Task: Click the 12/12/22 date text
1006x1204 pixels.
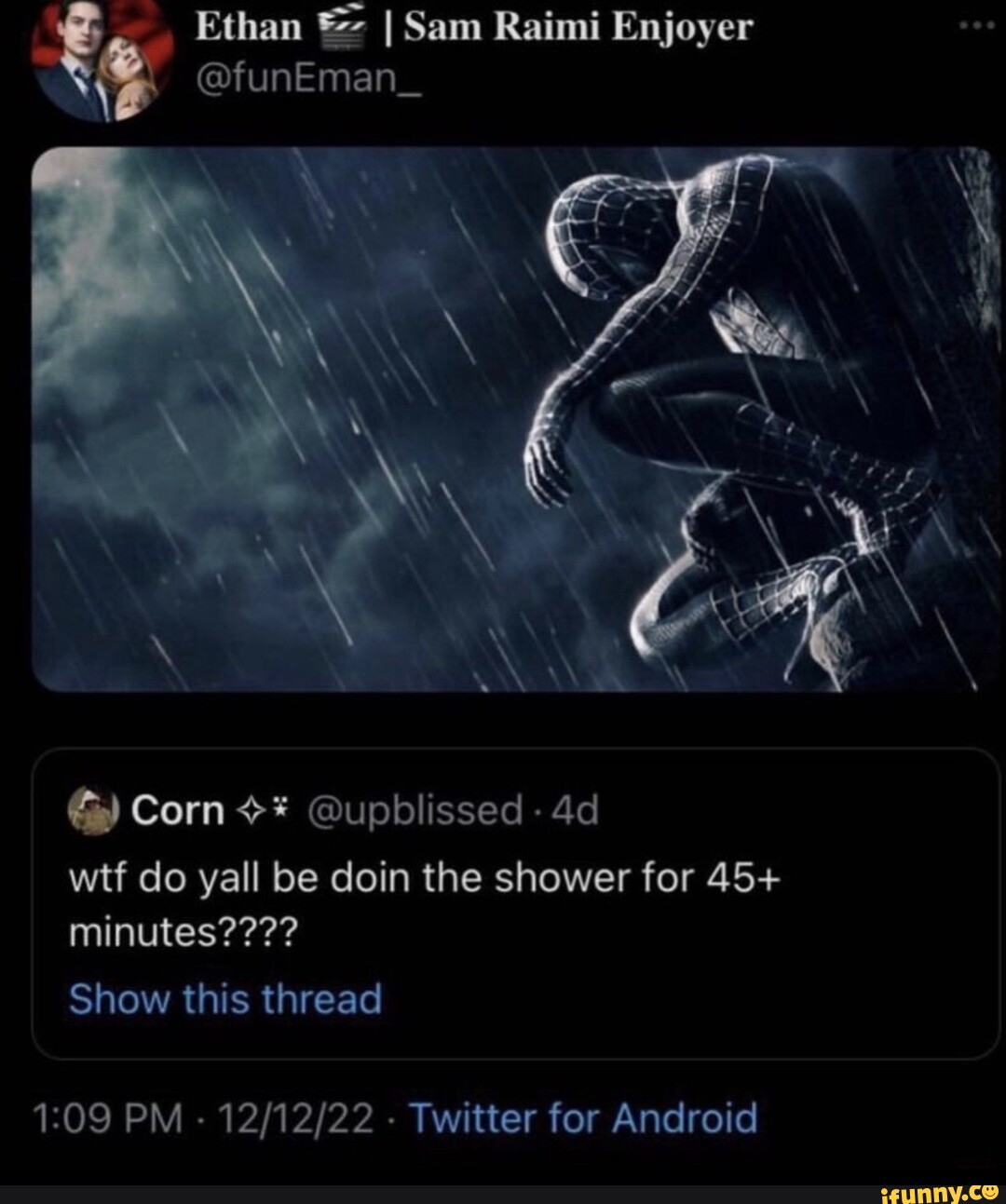Action: 293,1118
